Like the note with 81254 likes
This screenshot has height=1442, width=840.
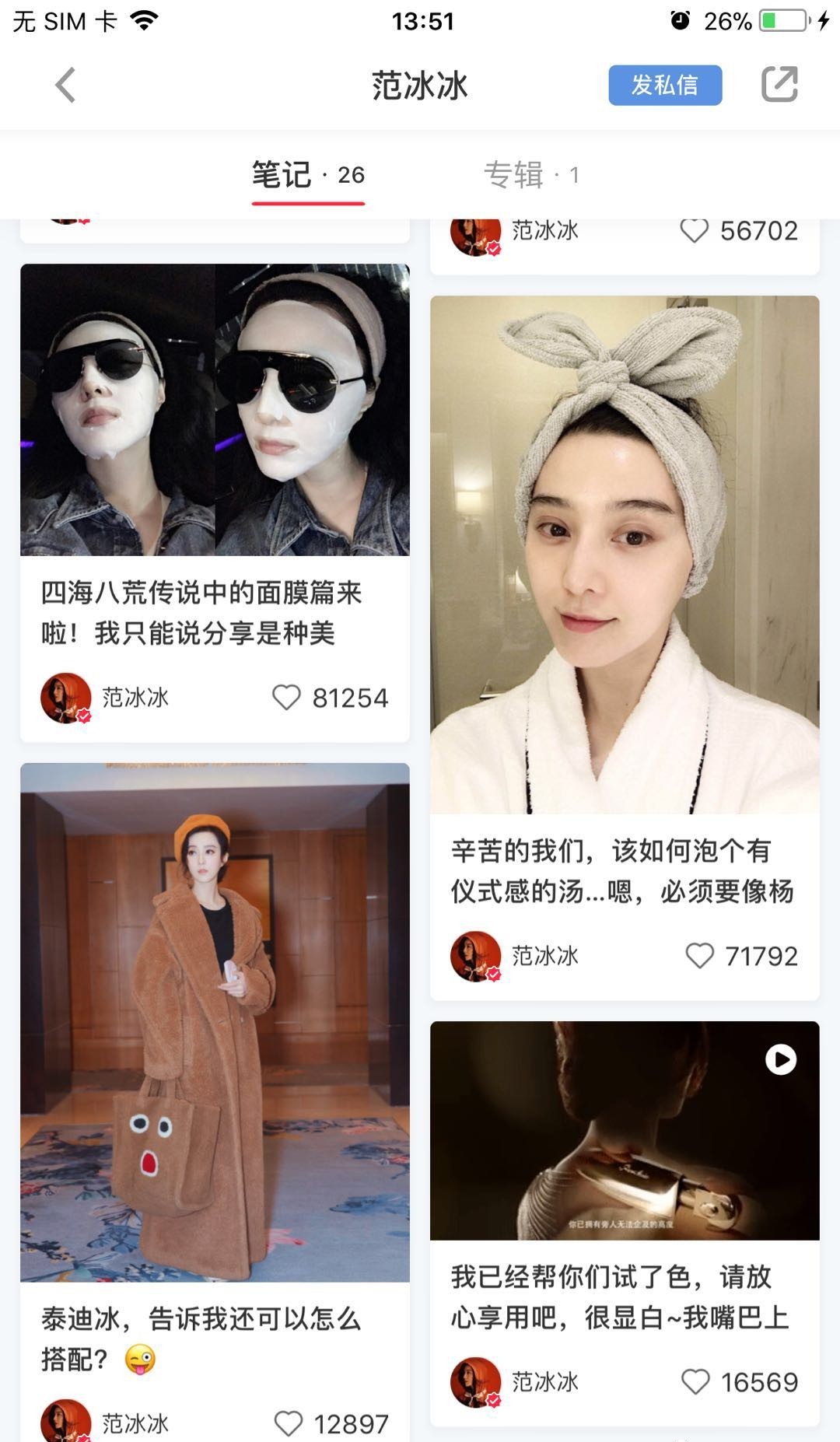[x=286, y=697]
